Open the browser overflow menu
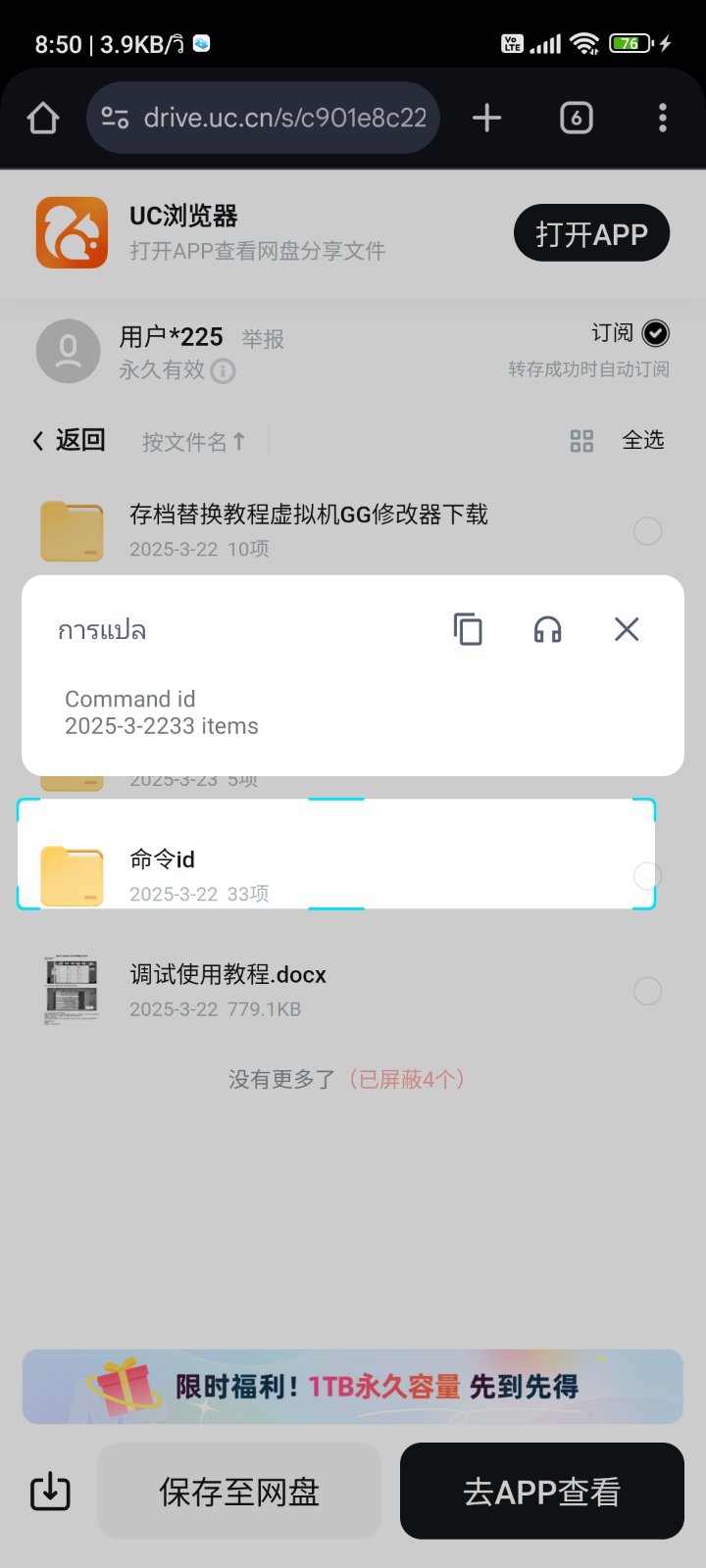The image size is (706, 1568). (x=663, y=119)
